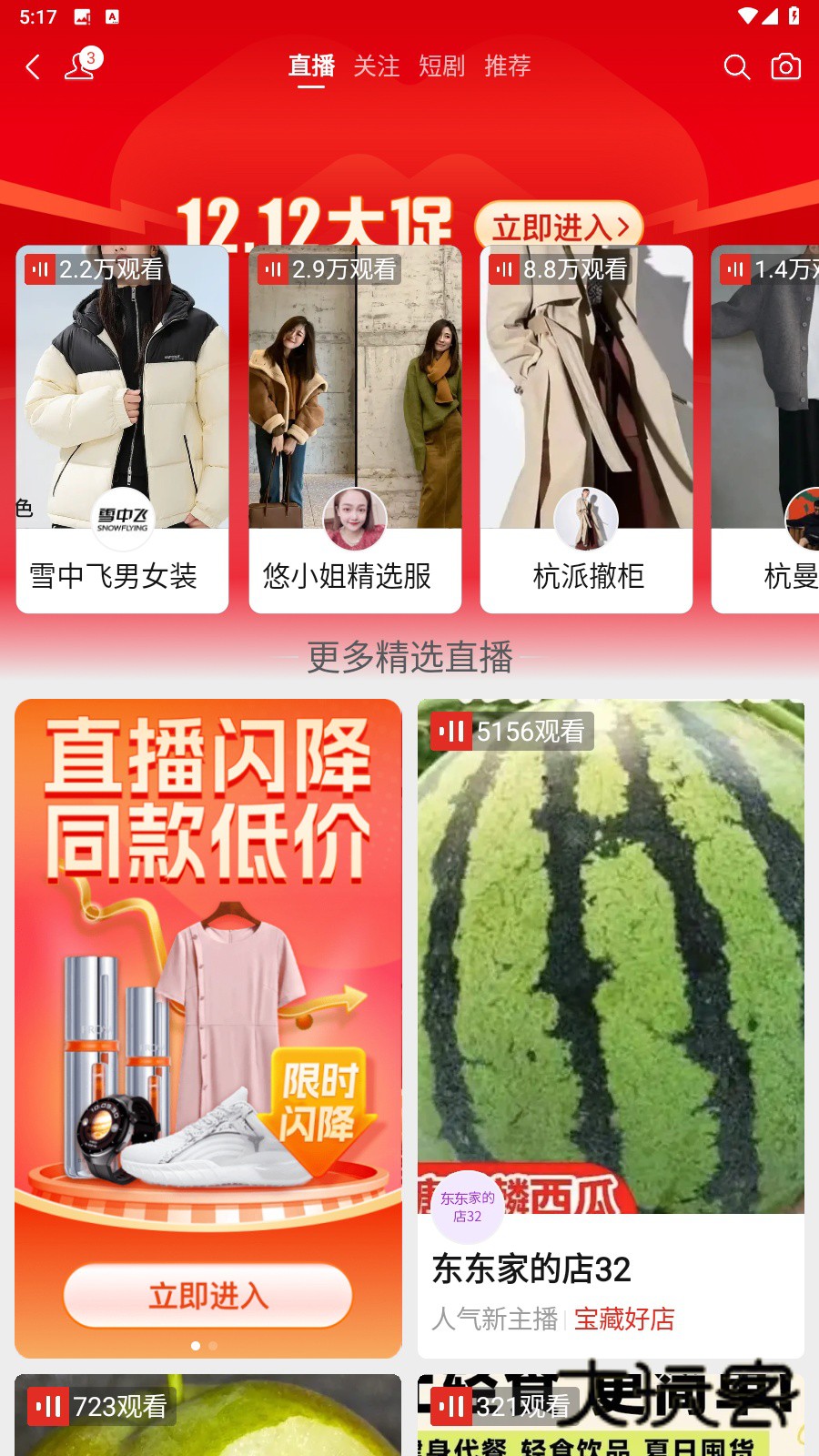Tap the 雪中飞 SNOWFLYING brand logo
The image size is (819, 1456).
pyautogui.click(x=124, y=519)
